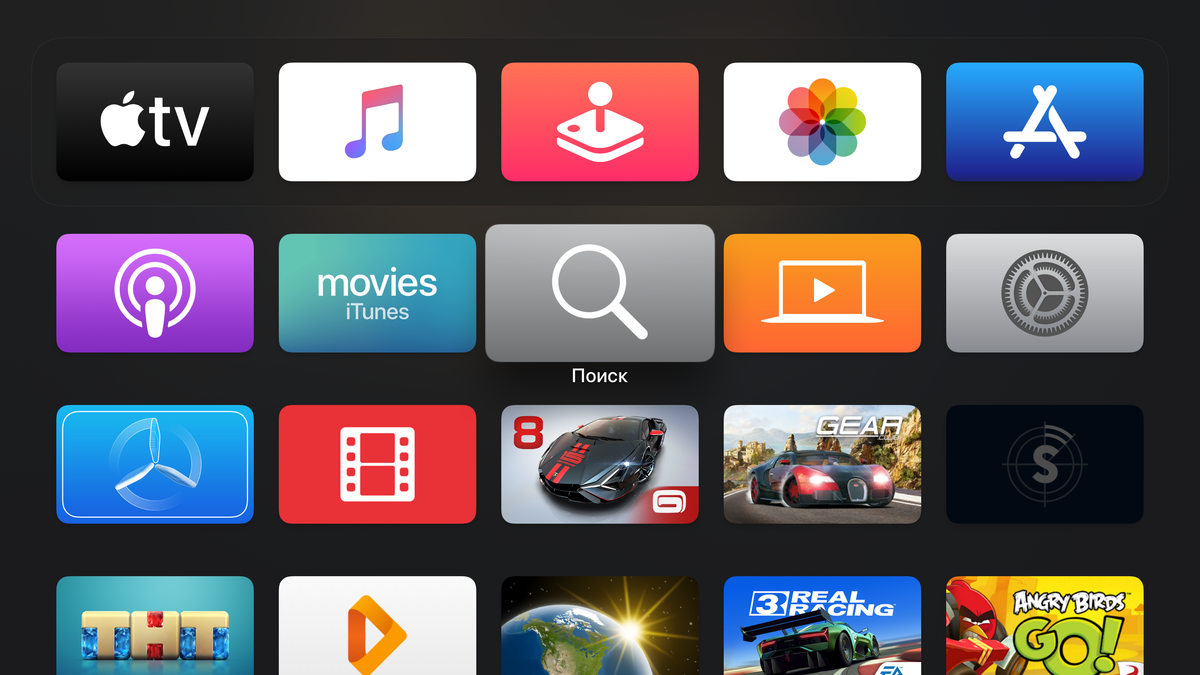
Task: Open the Earth globe app
Action: (600, 625)
